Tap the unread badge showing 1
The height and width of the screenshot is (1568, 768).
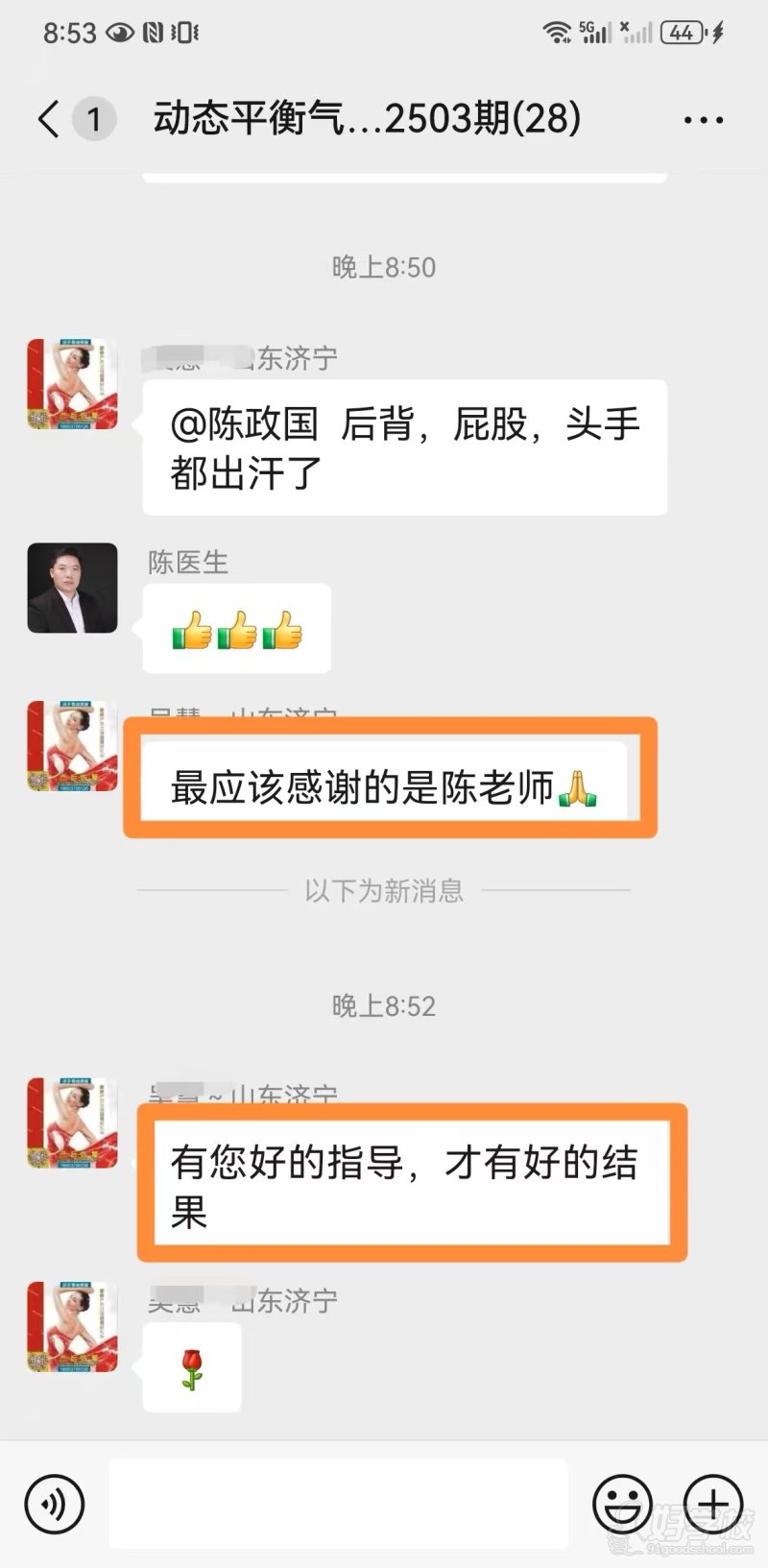(x=92, y=118)
